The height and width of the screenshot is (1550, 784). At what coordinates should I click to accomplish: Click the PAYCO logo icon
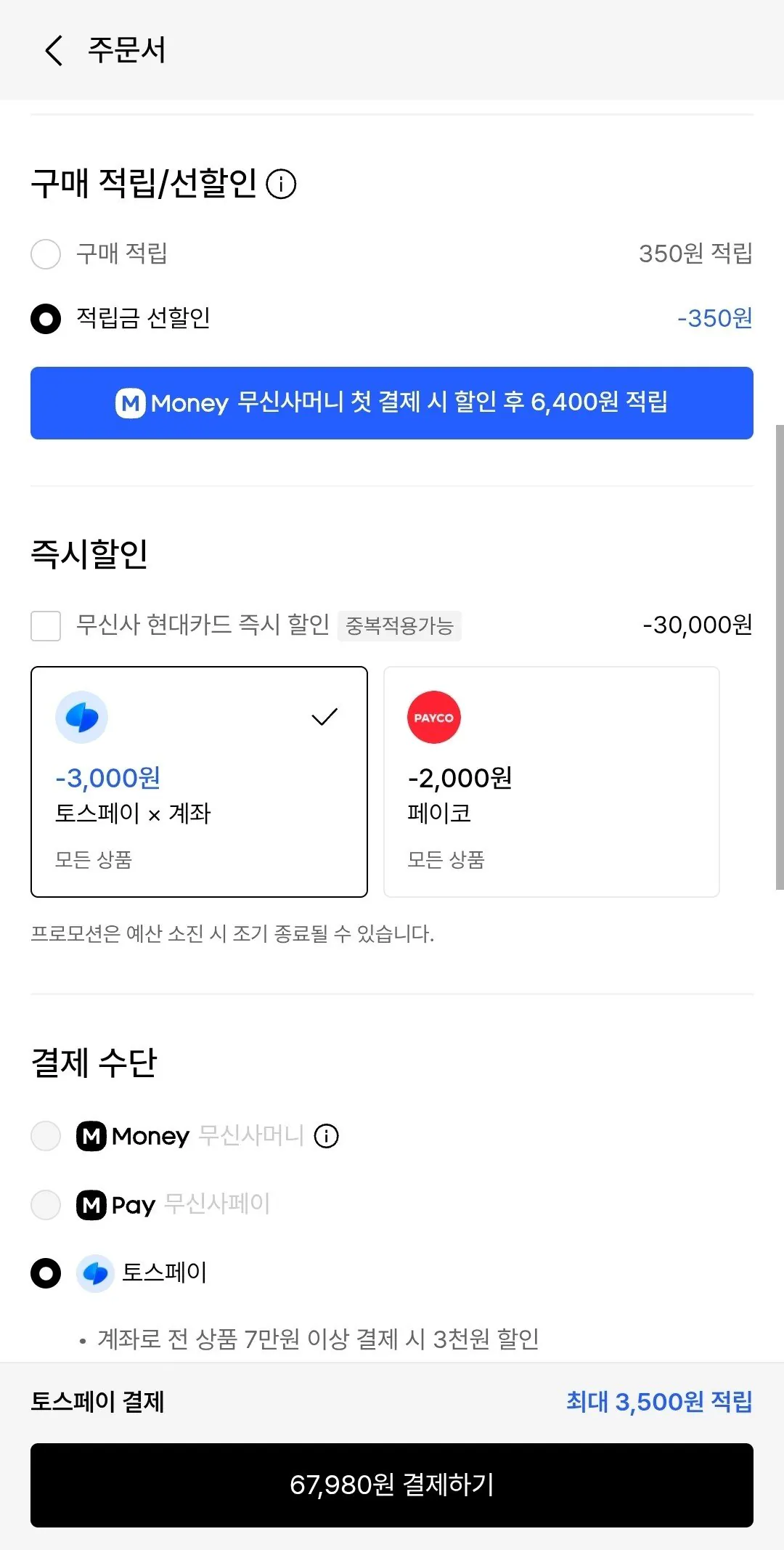point(433,716)
